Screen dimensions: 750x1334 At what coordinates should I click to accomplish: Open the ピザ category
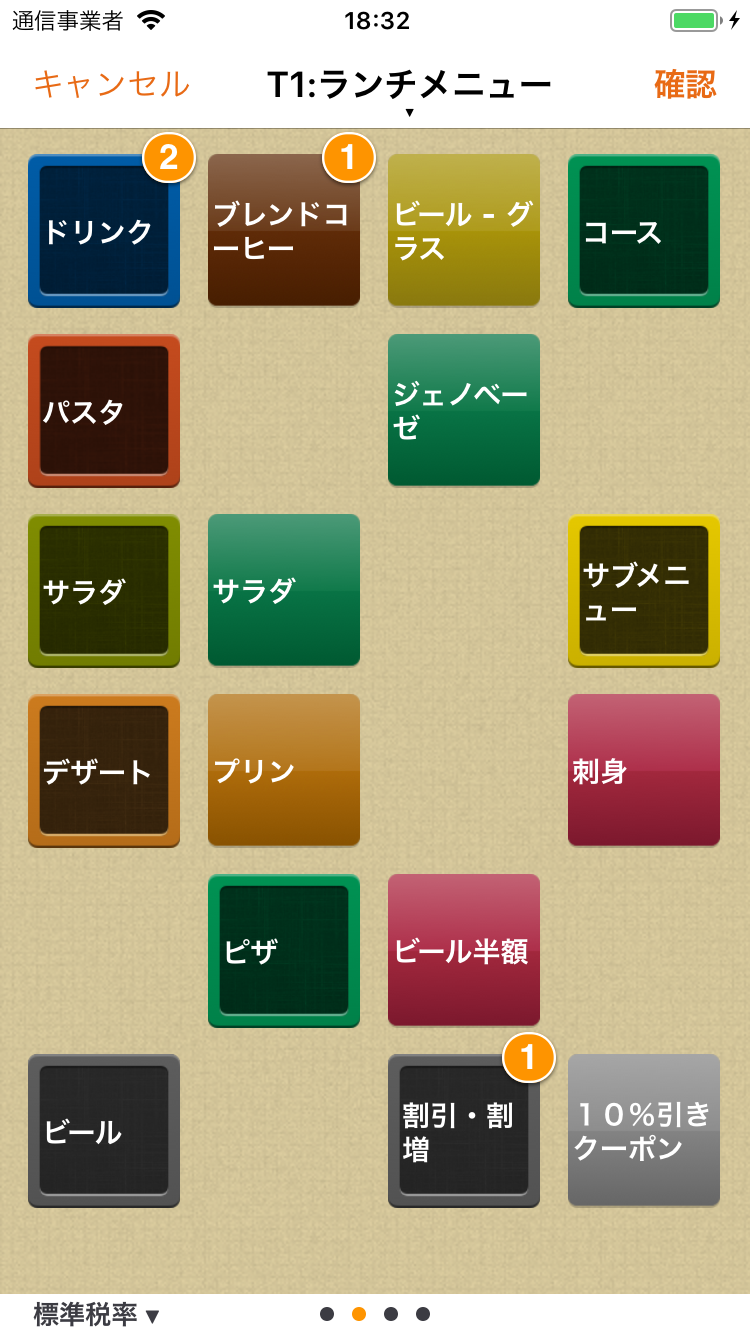point(284,951)
